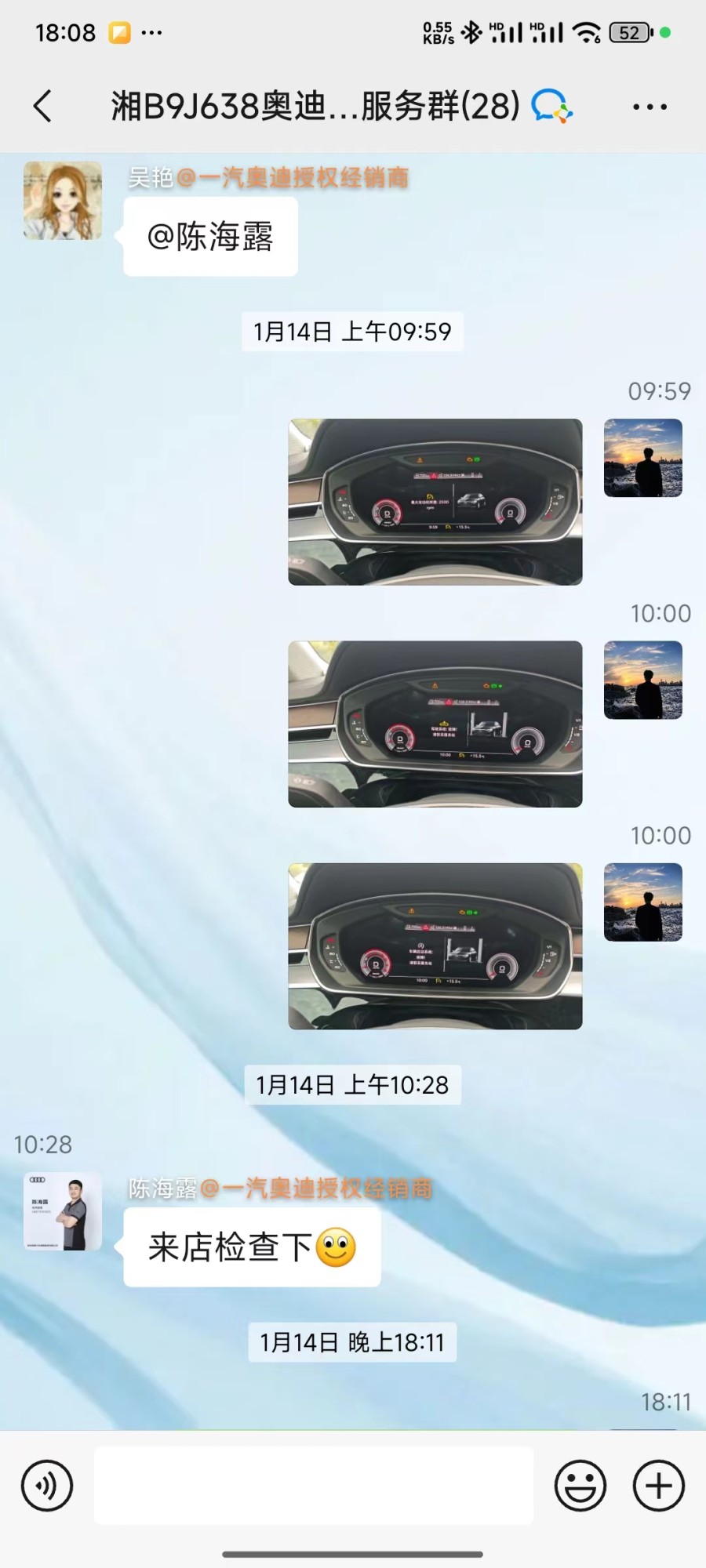Focus the message text field
This screenshot has width=706, height=1568.
click(x=314, y=1486)
